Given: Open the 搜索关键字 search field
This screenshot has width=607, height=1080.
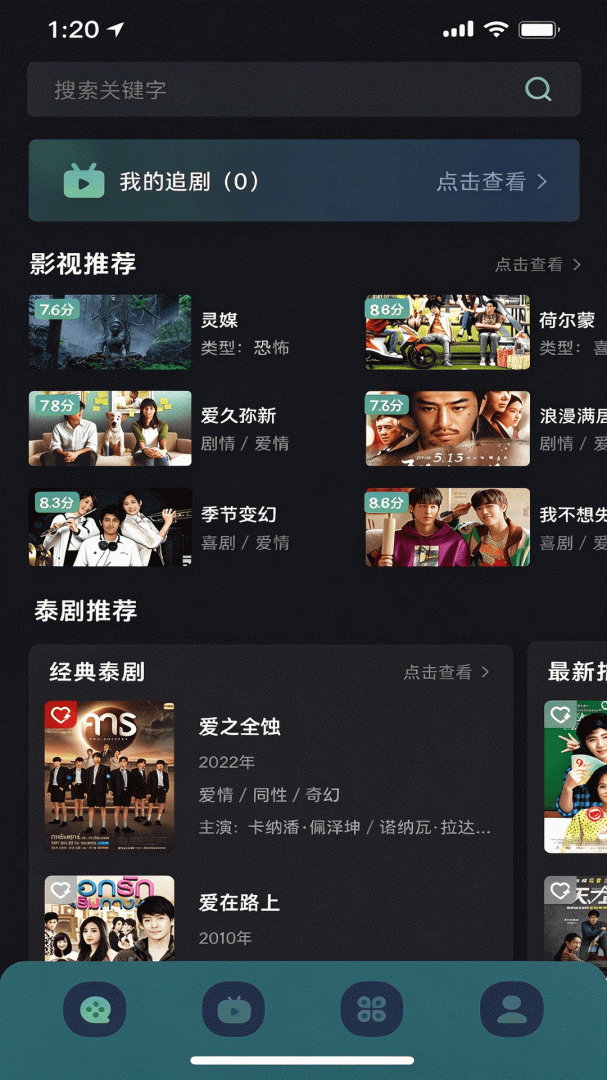Looking at the screenshot, I should click(x=303, y=90).
